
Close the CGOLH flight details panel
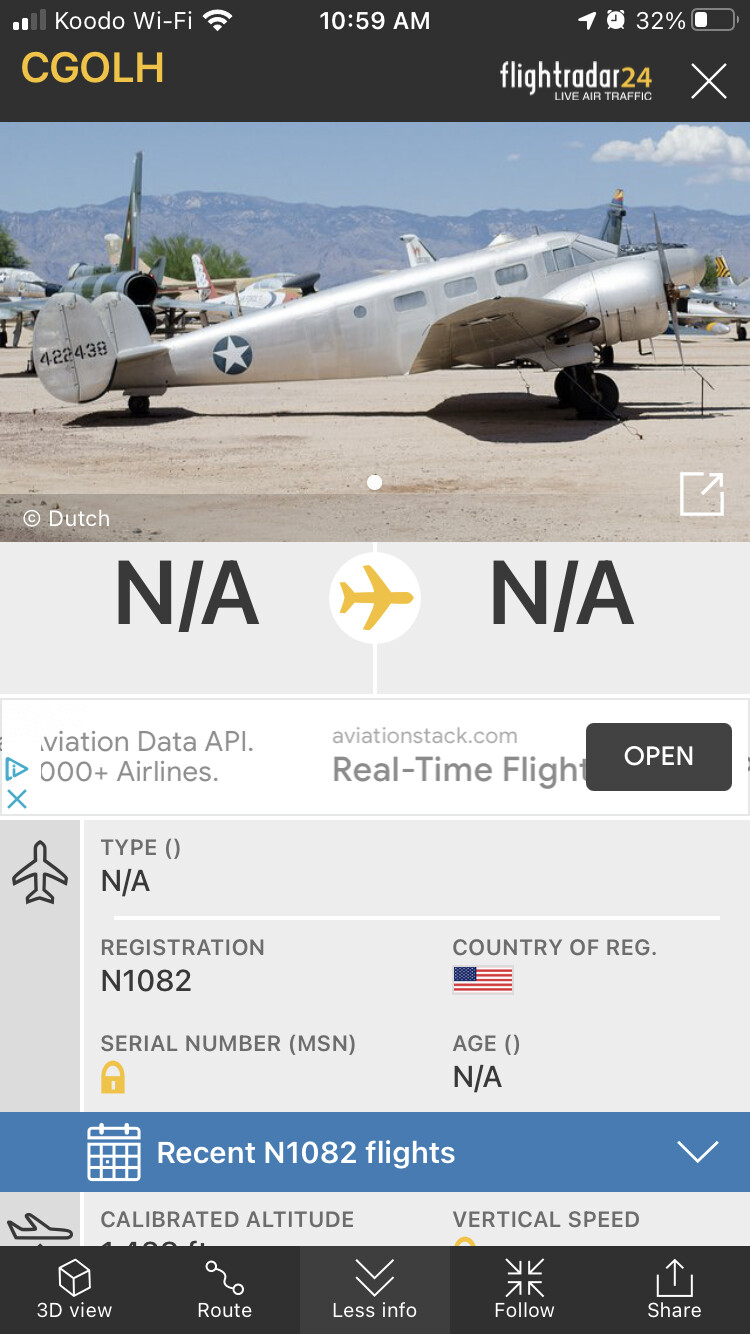point(708,82)
